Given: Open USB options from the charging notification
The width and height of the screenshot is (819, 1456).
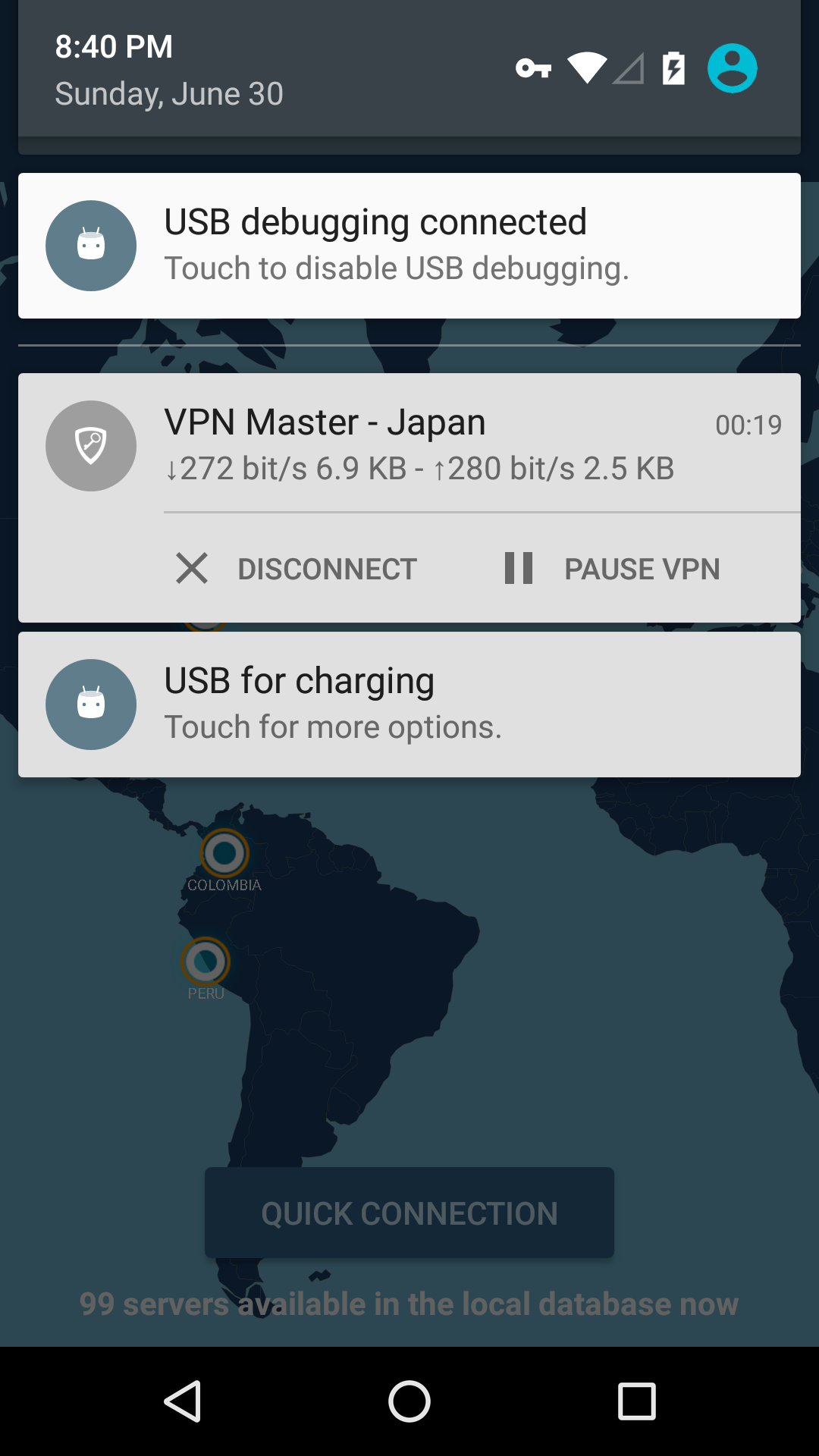Looking at the screenshot, I should click(409, 704).
